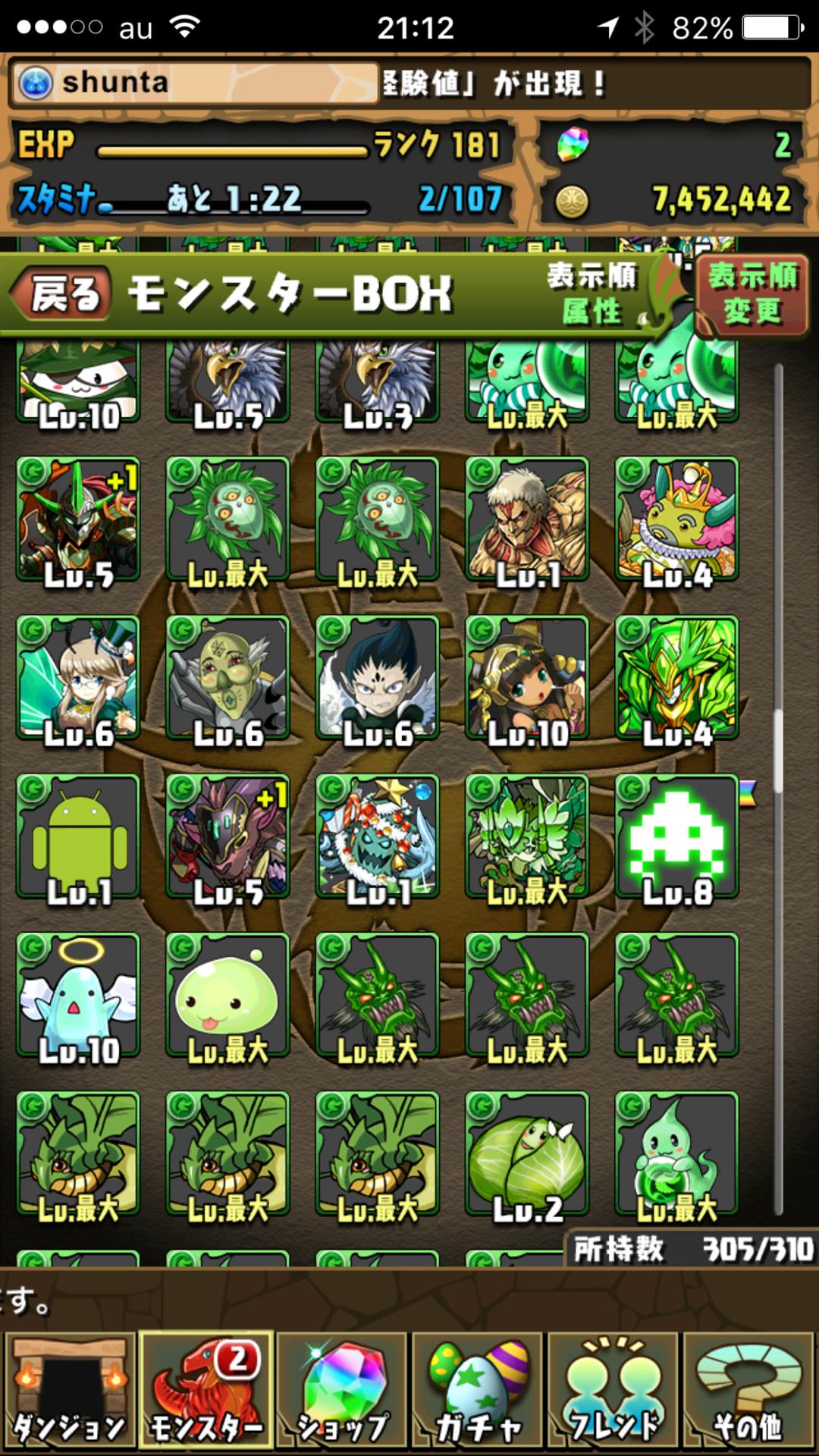The height and width of the screenshot is (1456, 819).
Task: Select the glasses fairy girl monster Lv.6
Action: point(79,678)
